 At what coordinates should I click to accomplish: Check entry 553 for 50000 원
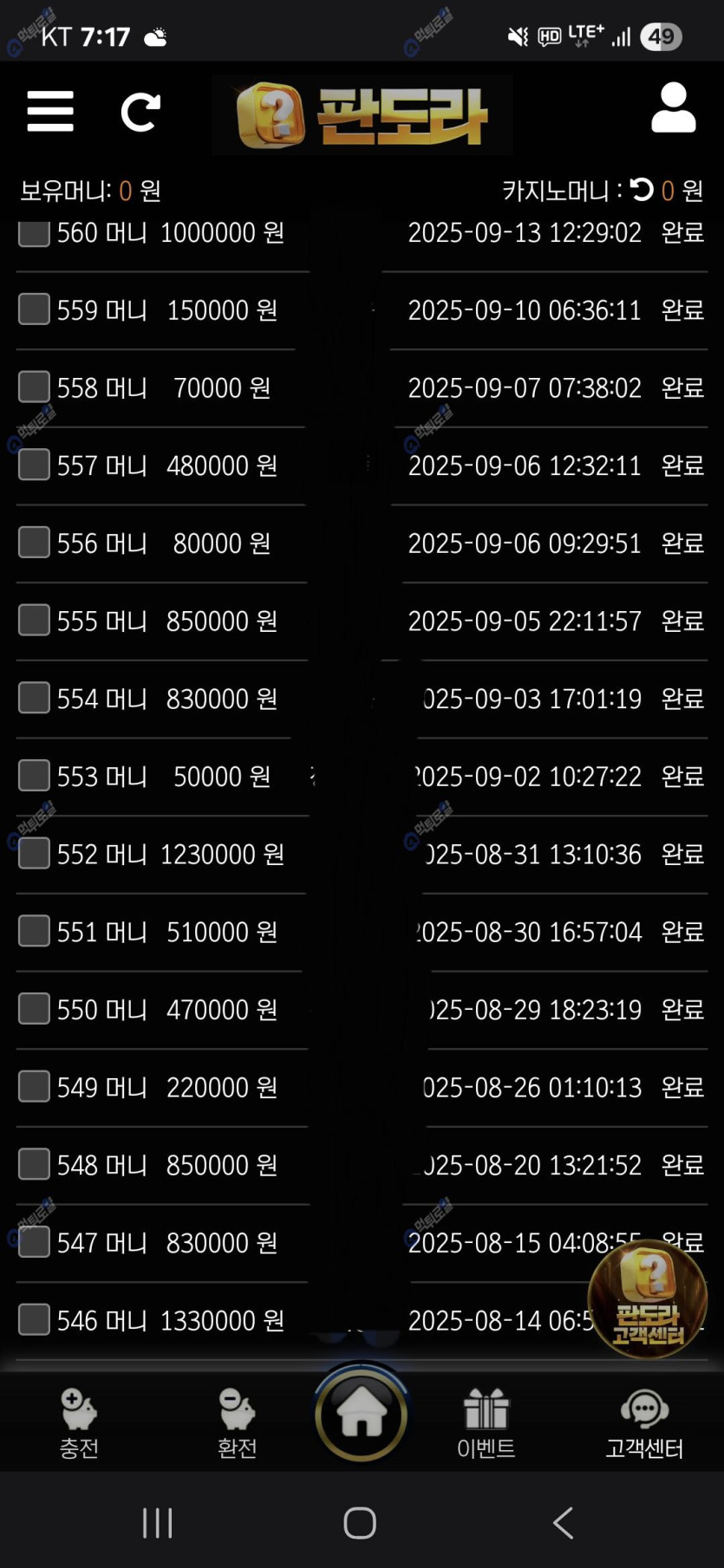pos(34,776)
